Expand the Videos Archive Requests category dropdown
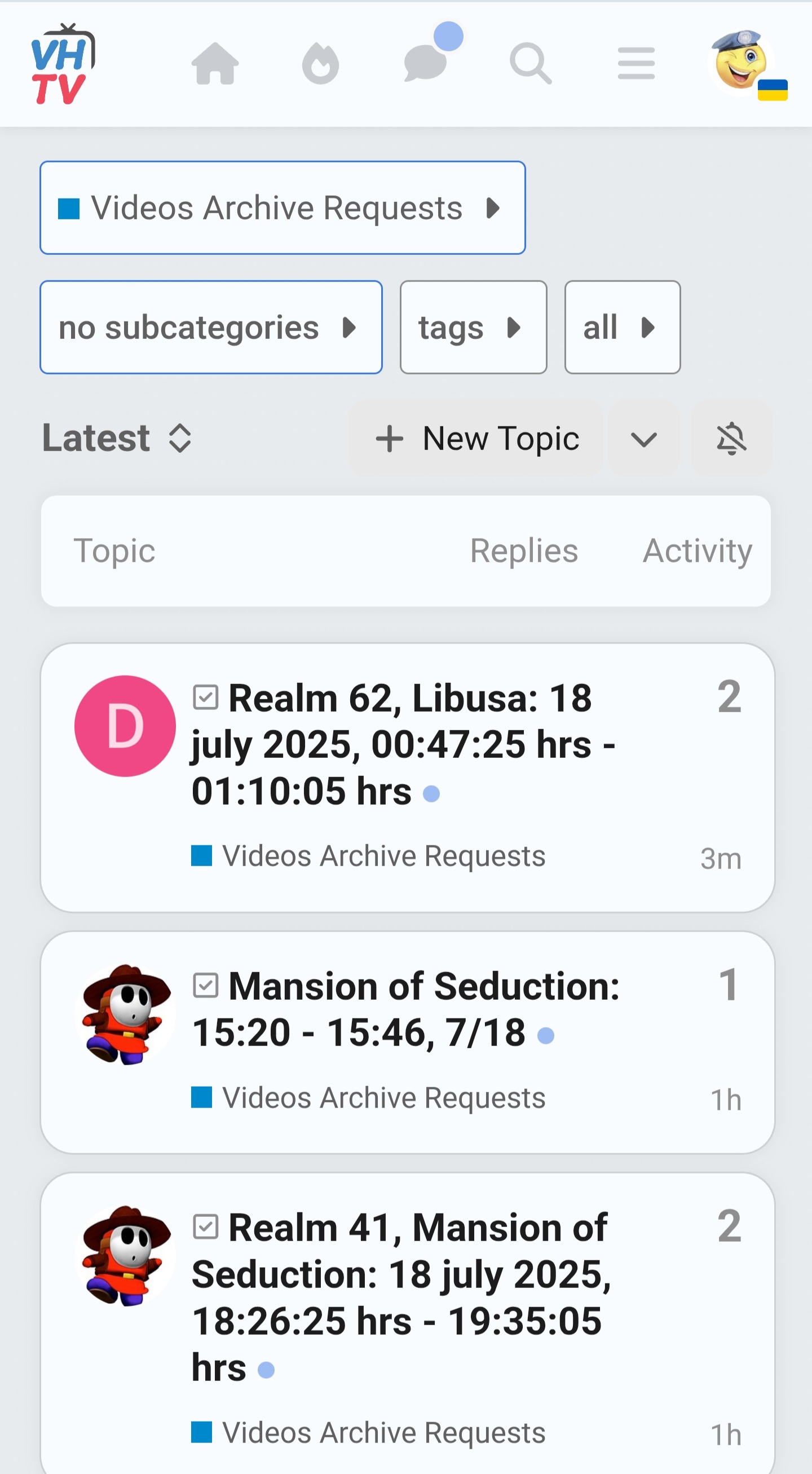 [282, 208]
